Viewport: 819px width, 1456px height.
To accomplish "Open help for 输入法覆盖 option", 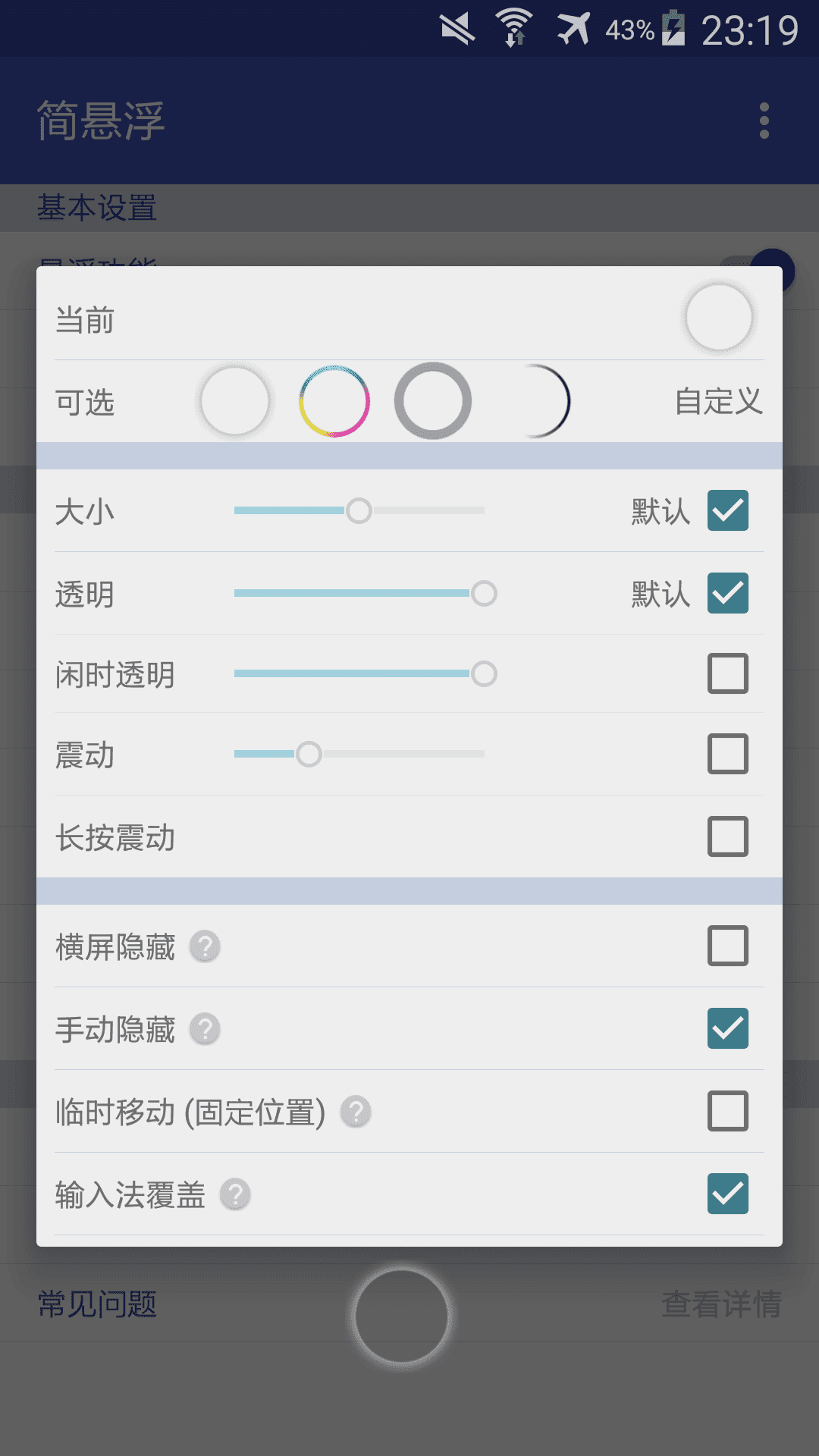I will pos(237,1194).
